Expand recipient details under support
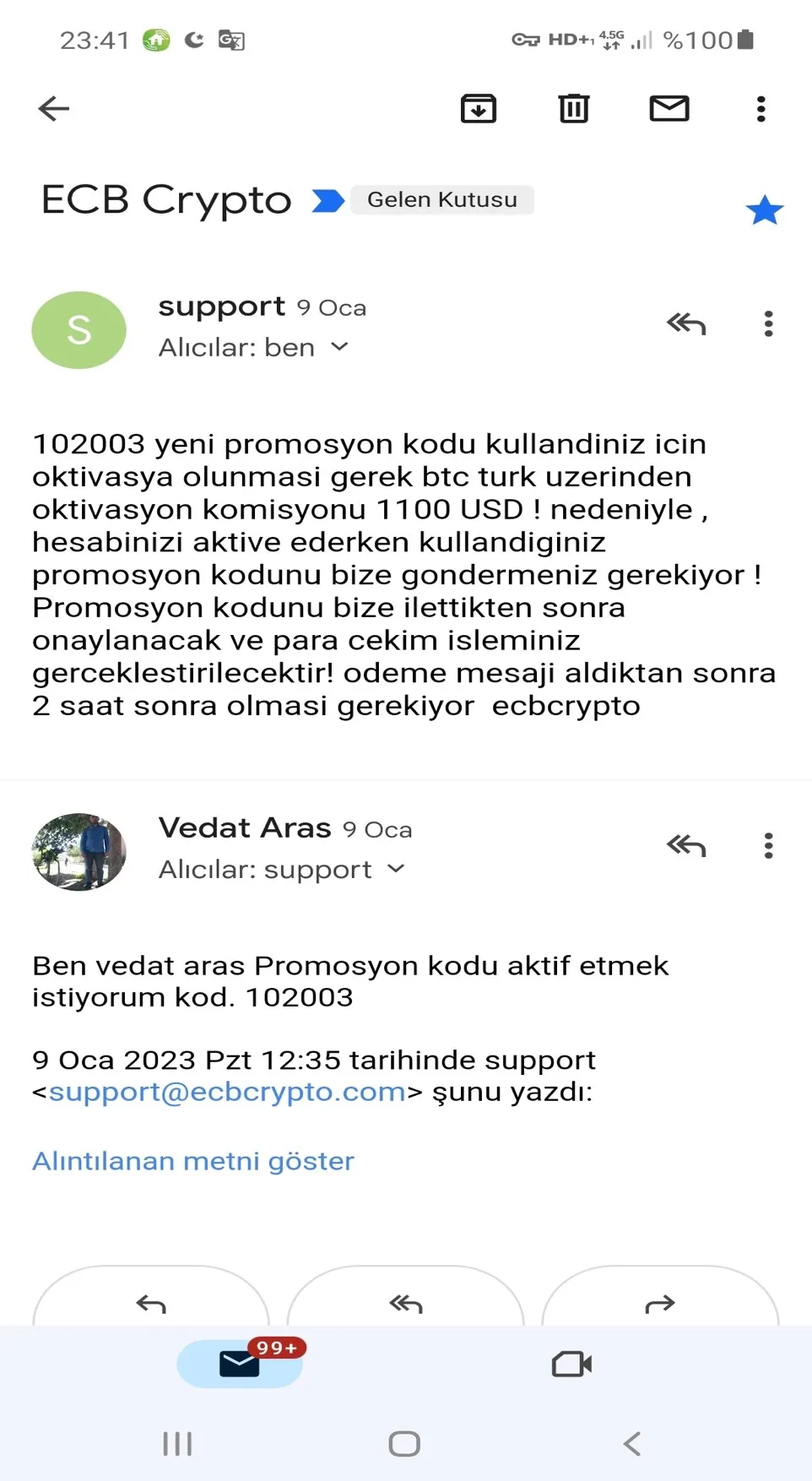Screen dimensions: 812x1481 339,347
